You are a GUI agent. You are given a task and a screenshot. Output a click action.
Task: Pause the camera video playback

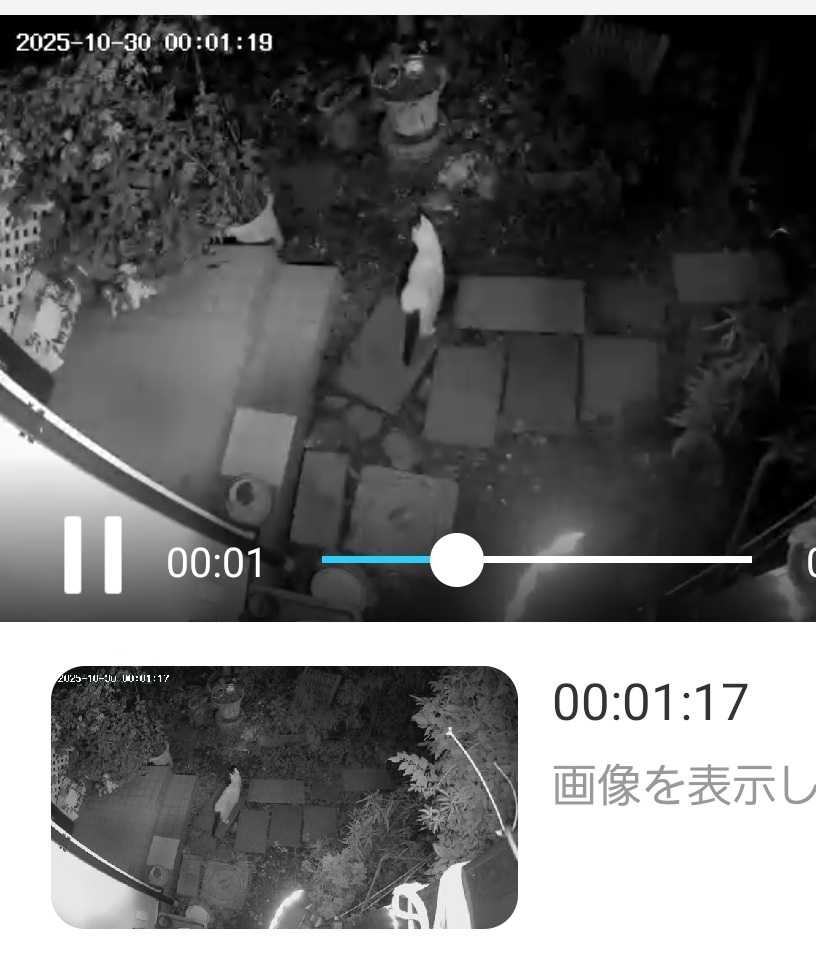(92, 556)
